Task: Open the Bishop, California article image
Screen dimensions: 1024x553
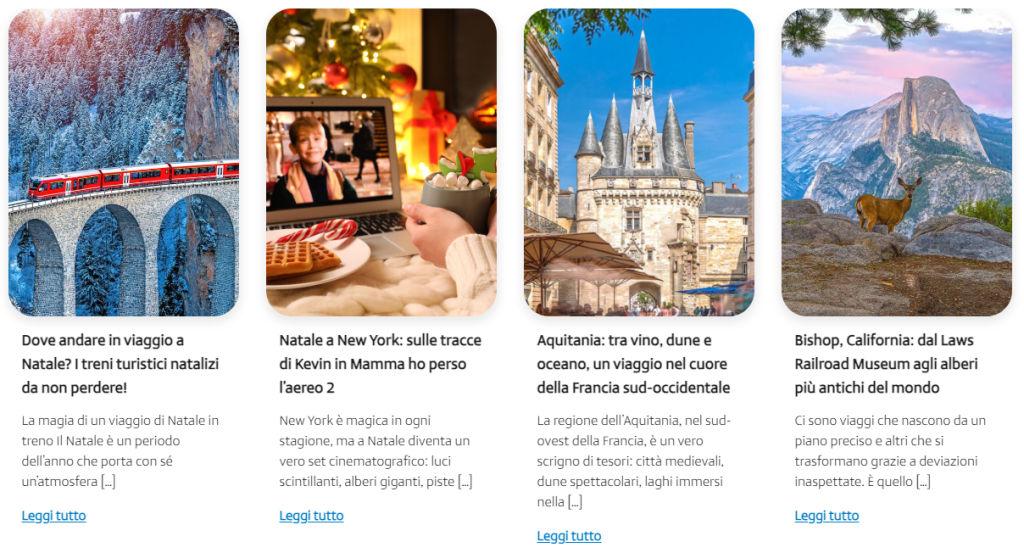Action: coord(896,162)
